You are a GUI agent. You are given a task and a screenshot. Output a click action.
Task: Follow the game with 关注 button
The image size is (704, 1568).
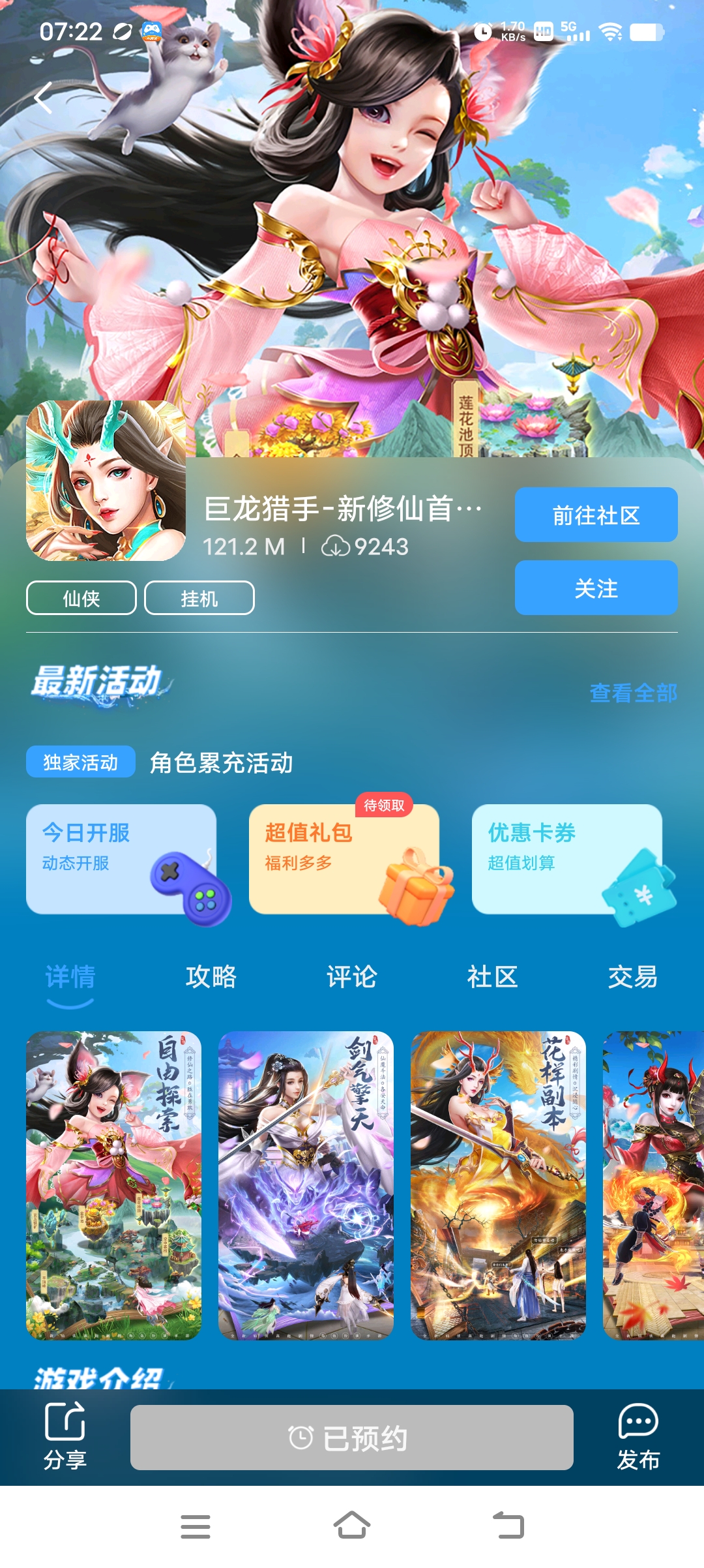(x=596, y=588)
